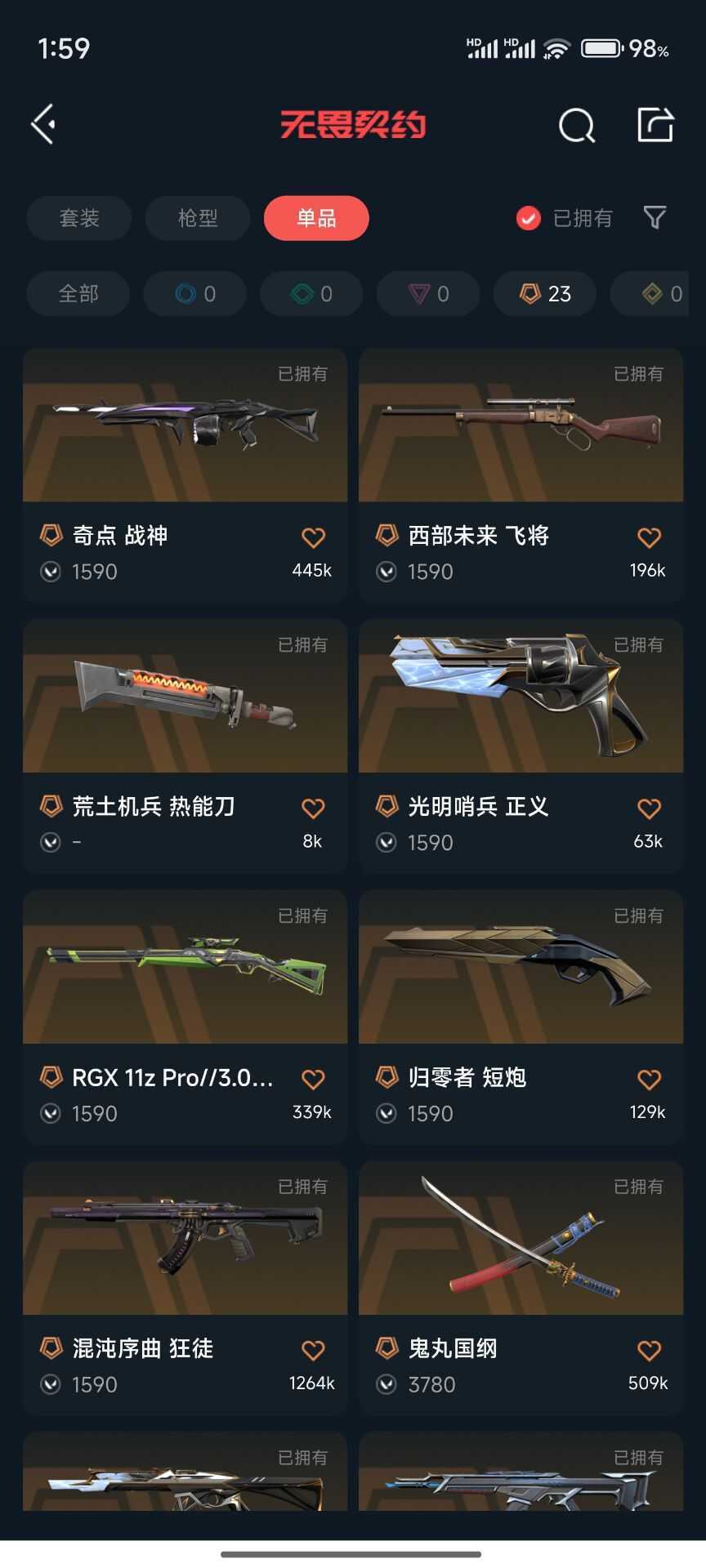Viewport: 706px width, 1568px height.
Task: Tap the share icon in top bar
Action: [x=655, y=125]
